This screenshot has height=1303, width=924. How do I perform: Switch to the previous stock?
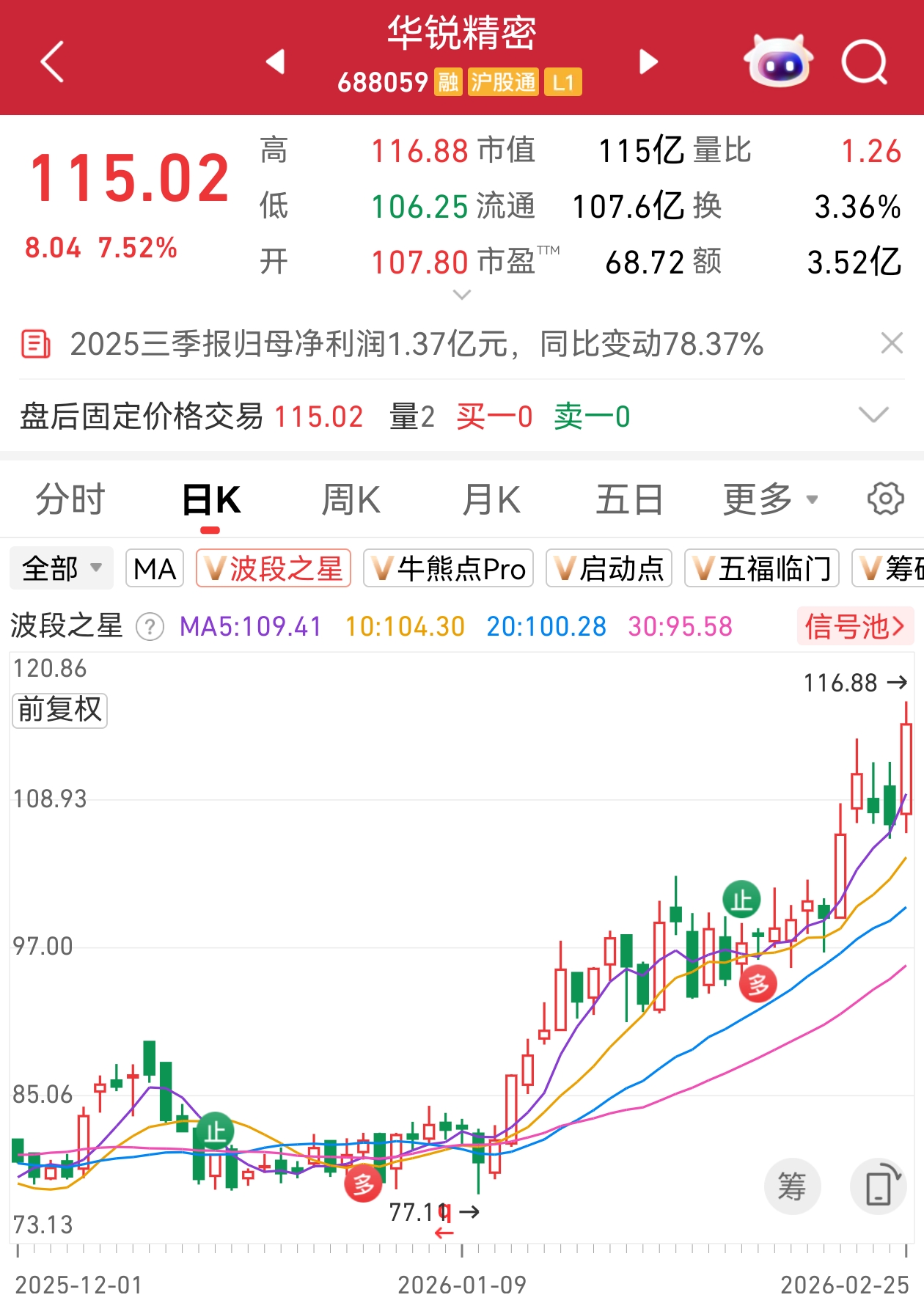(275, 62)
